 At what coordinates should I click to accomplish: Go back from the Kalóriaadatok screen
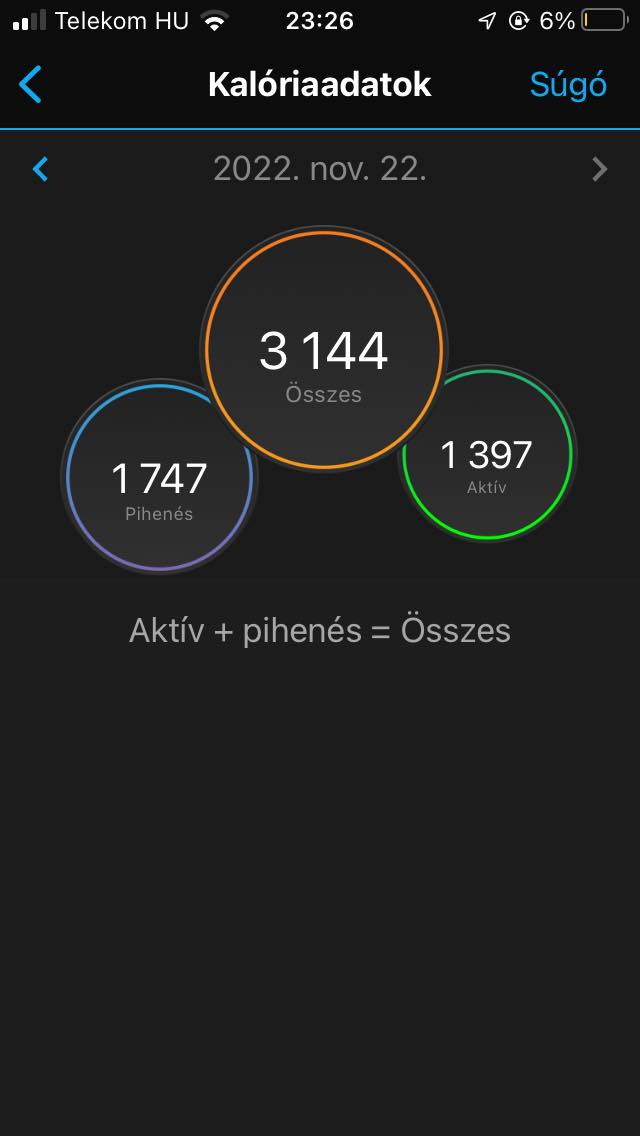pos(31,85)
